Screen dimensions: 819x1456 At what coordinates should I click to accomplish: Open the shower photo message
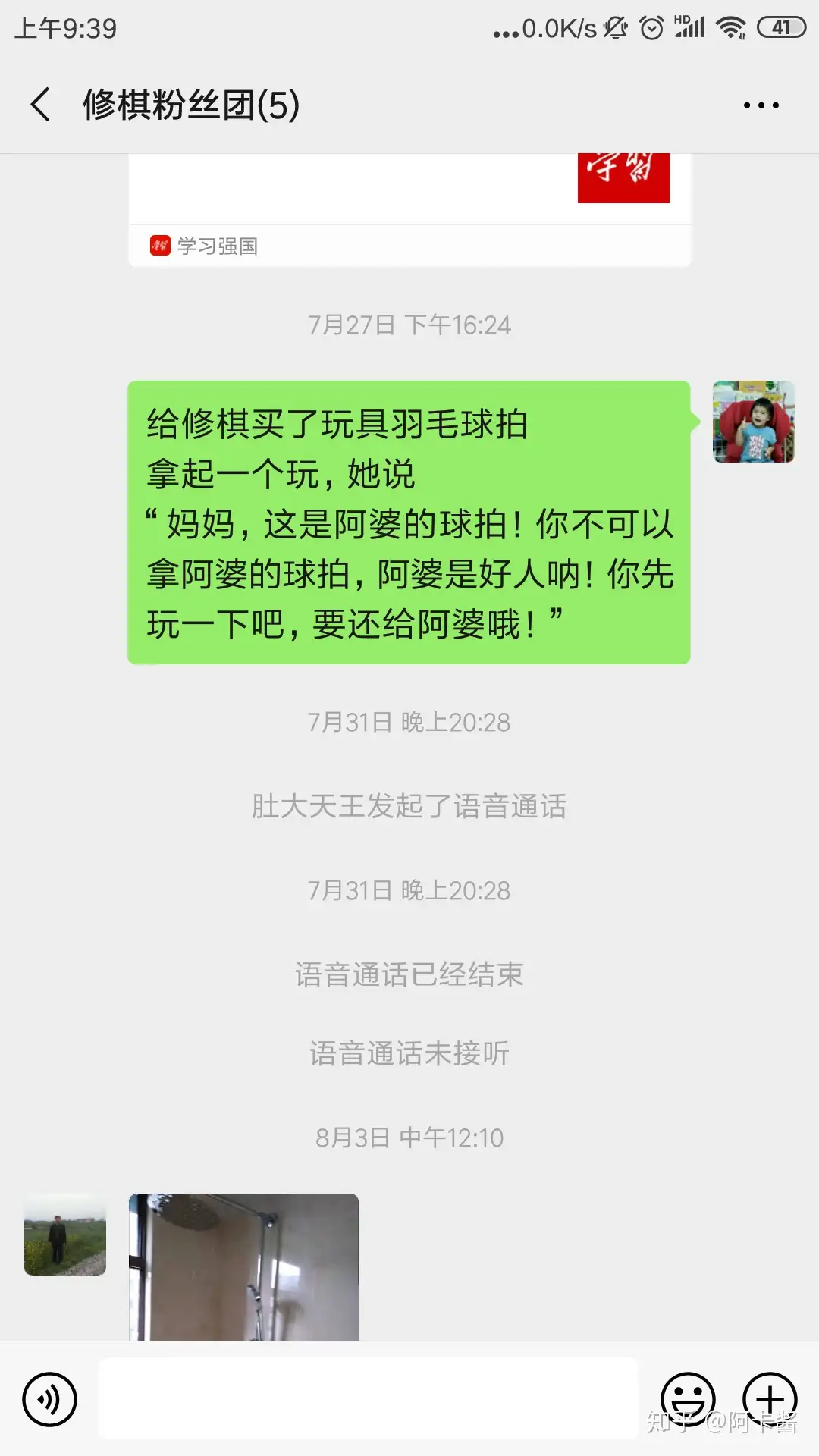tap(243, 1266)
